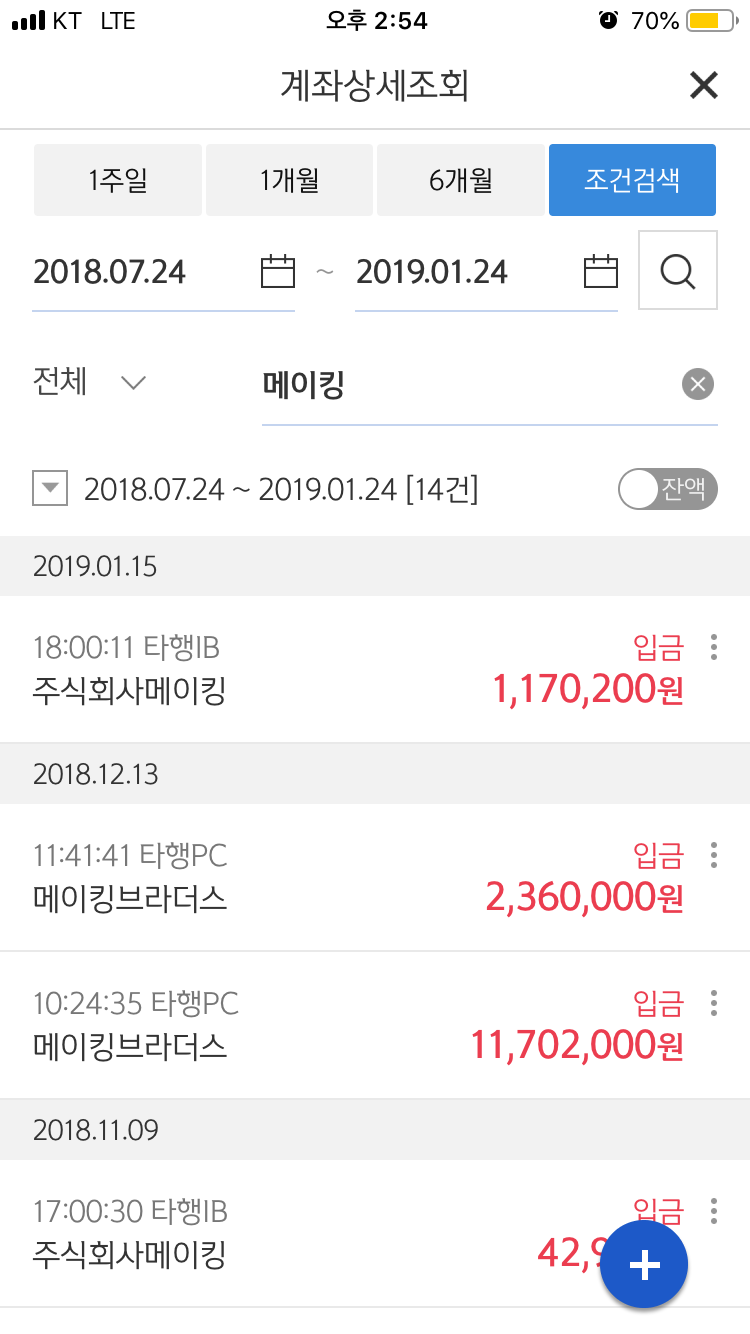This screenshot has height=1334, width=750.
Task: Open more options for the 11,702,000원 deposit
Action: pyautogui.click(x=713, y=1003)
